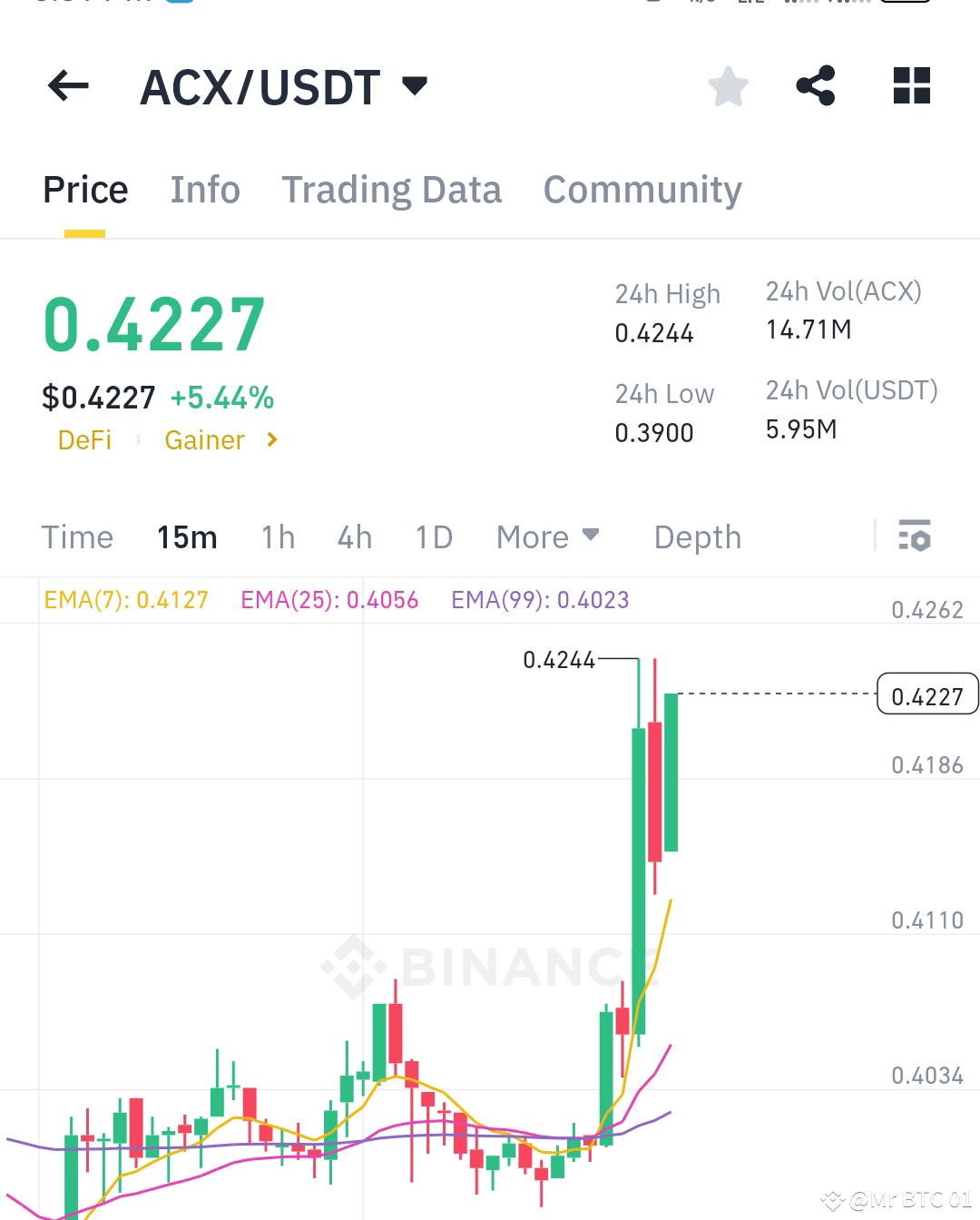Open the Depth chart view
980x1220 pixels.
click(x=697, y=537)
